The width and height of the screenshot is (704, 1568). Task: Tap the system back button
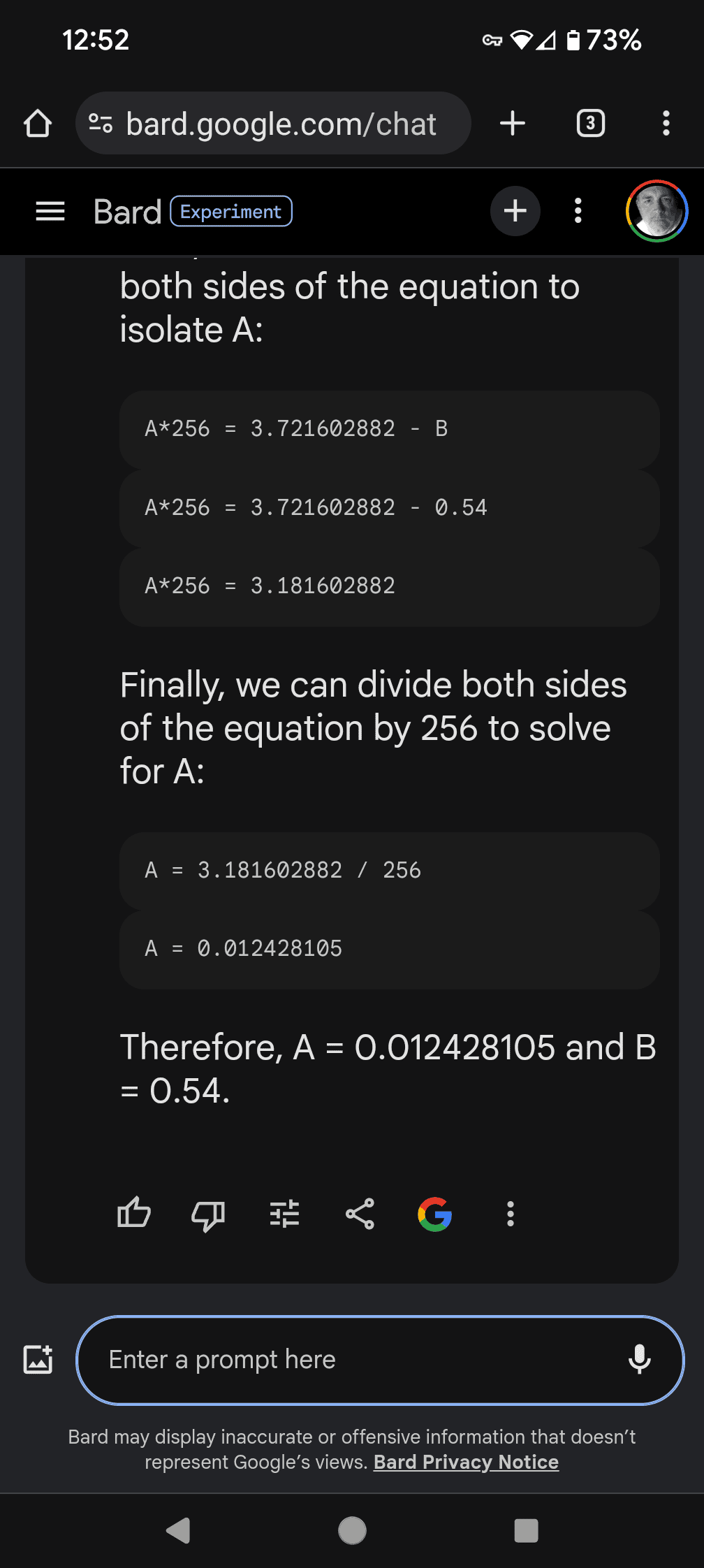[179, 1530]
